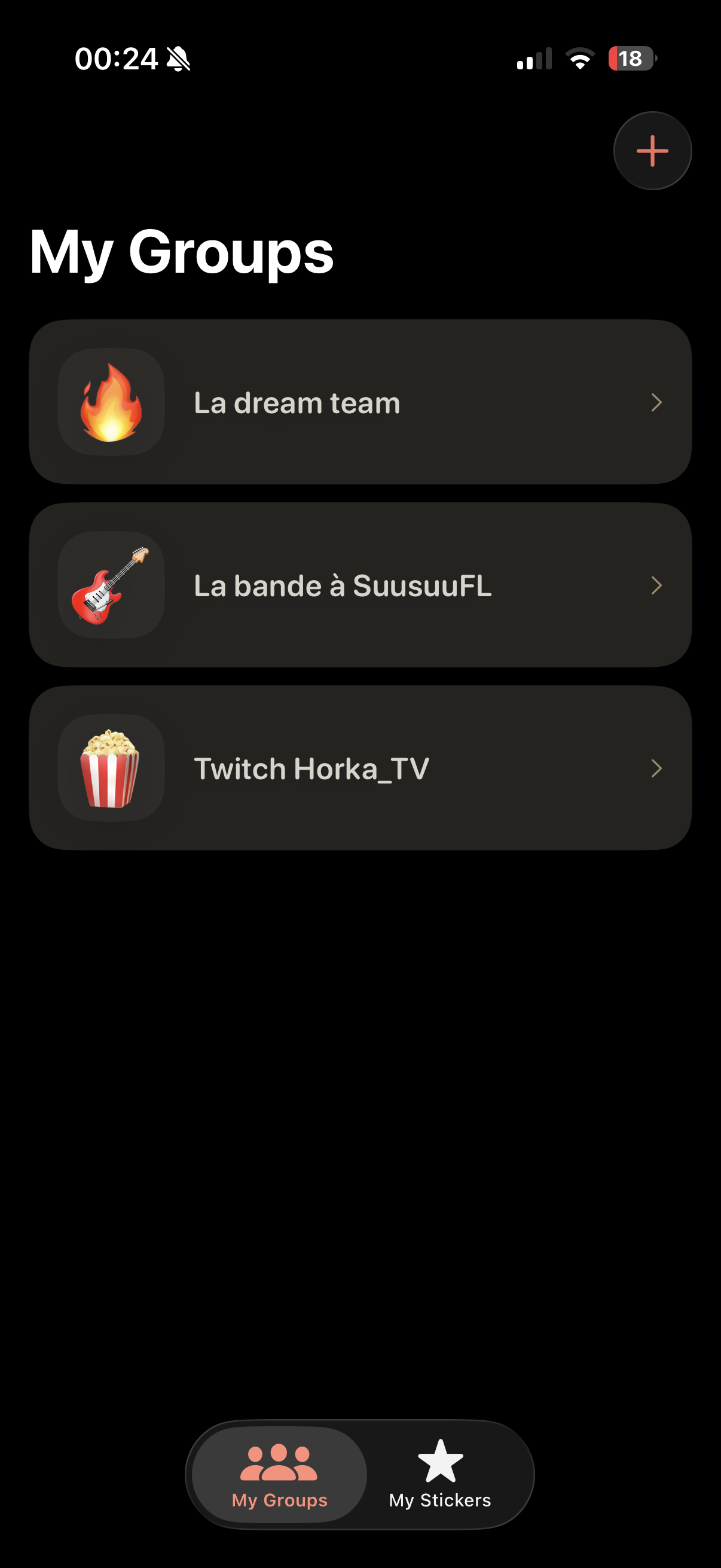Open the La dream team group
Screen dimensions: 721x1568
359,401
